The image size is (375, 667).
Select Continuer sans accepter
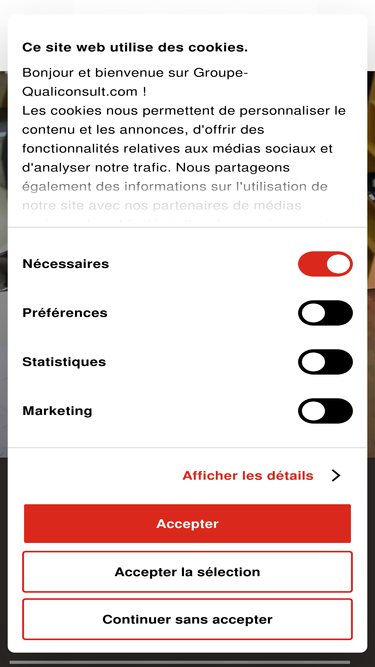click(188, 619)
